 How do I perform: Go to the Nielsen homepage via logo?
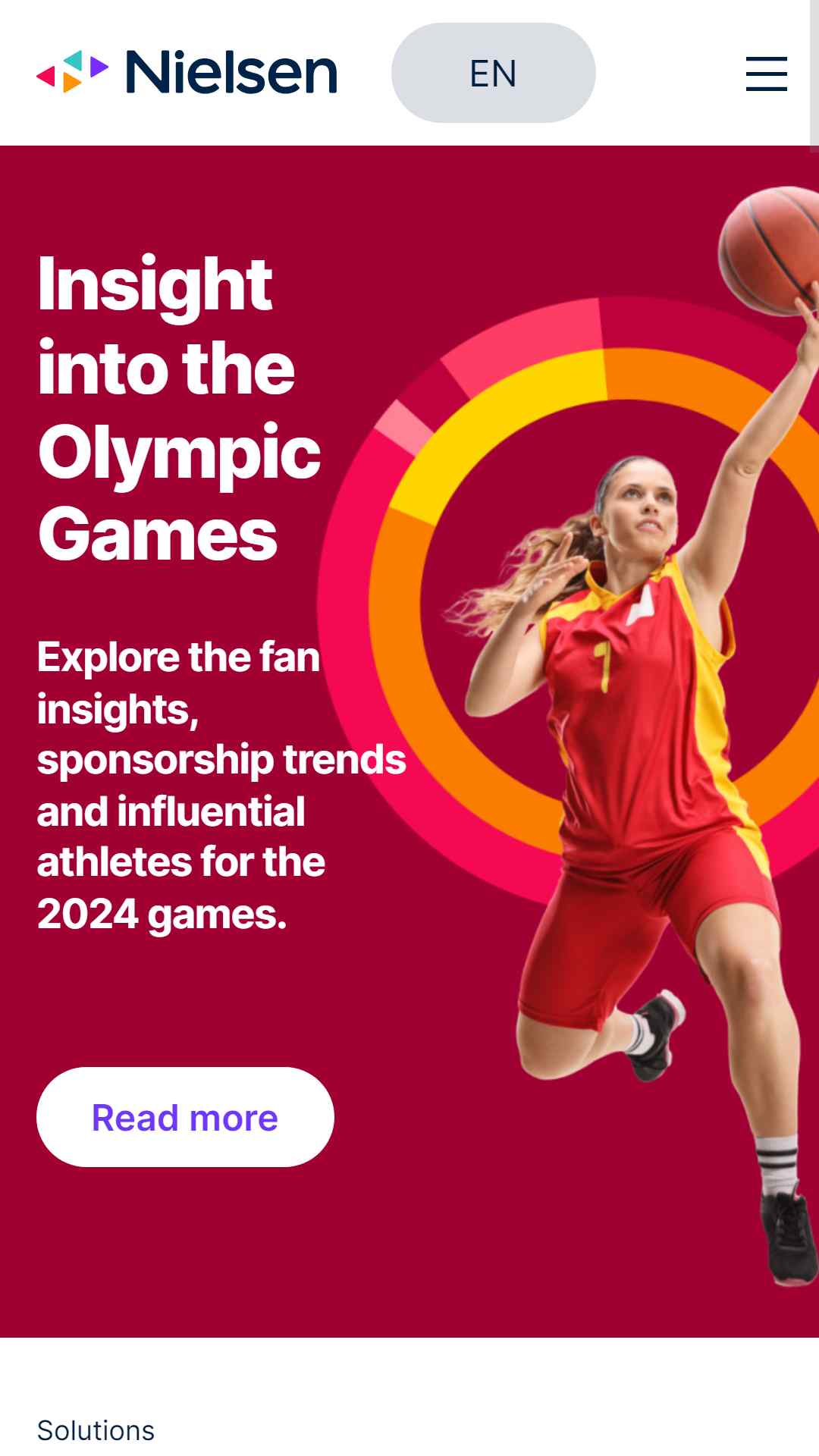[187, 72]
